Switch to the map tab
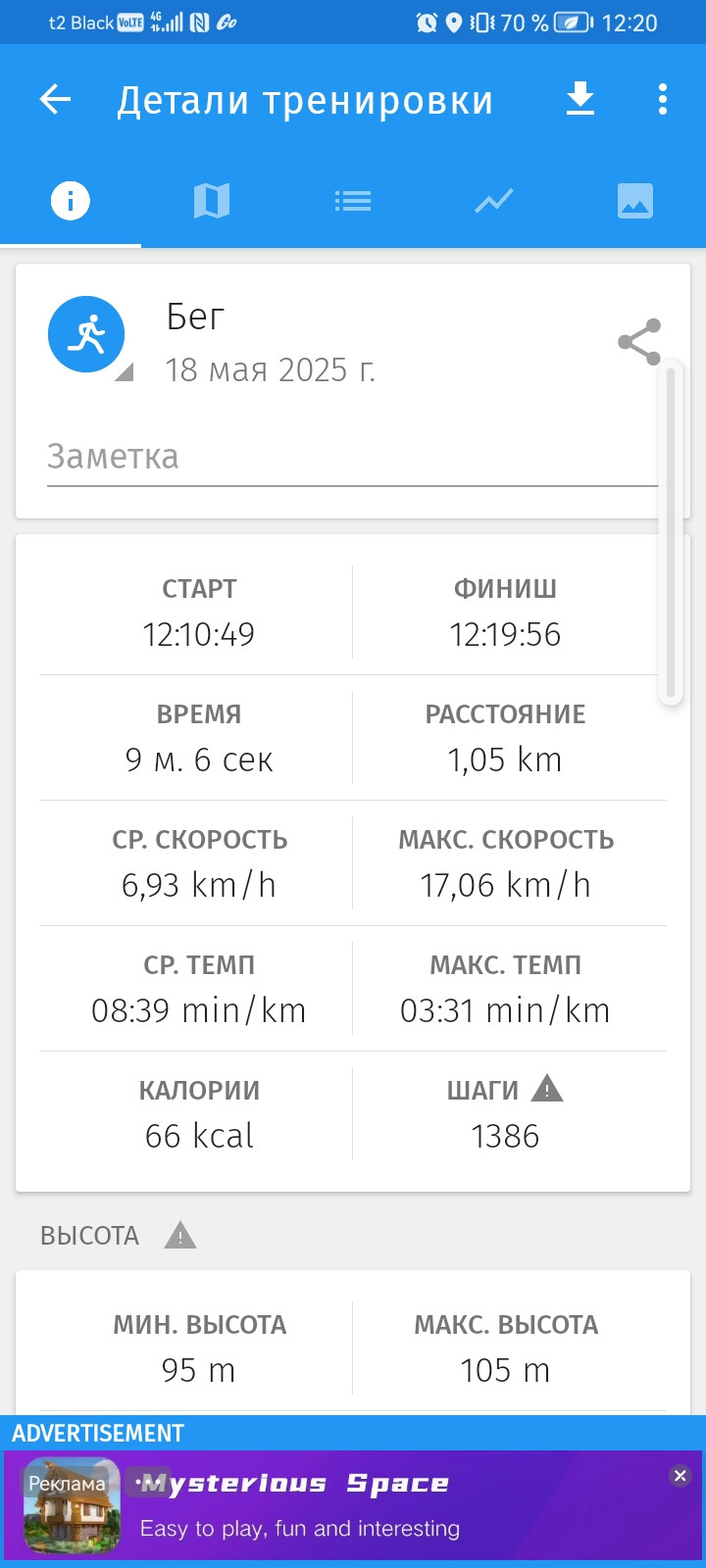The height and width of the screenshot is (1568, 706). pyautogui.click(x=212, y=201)
